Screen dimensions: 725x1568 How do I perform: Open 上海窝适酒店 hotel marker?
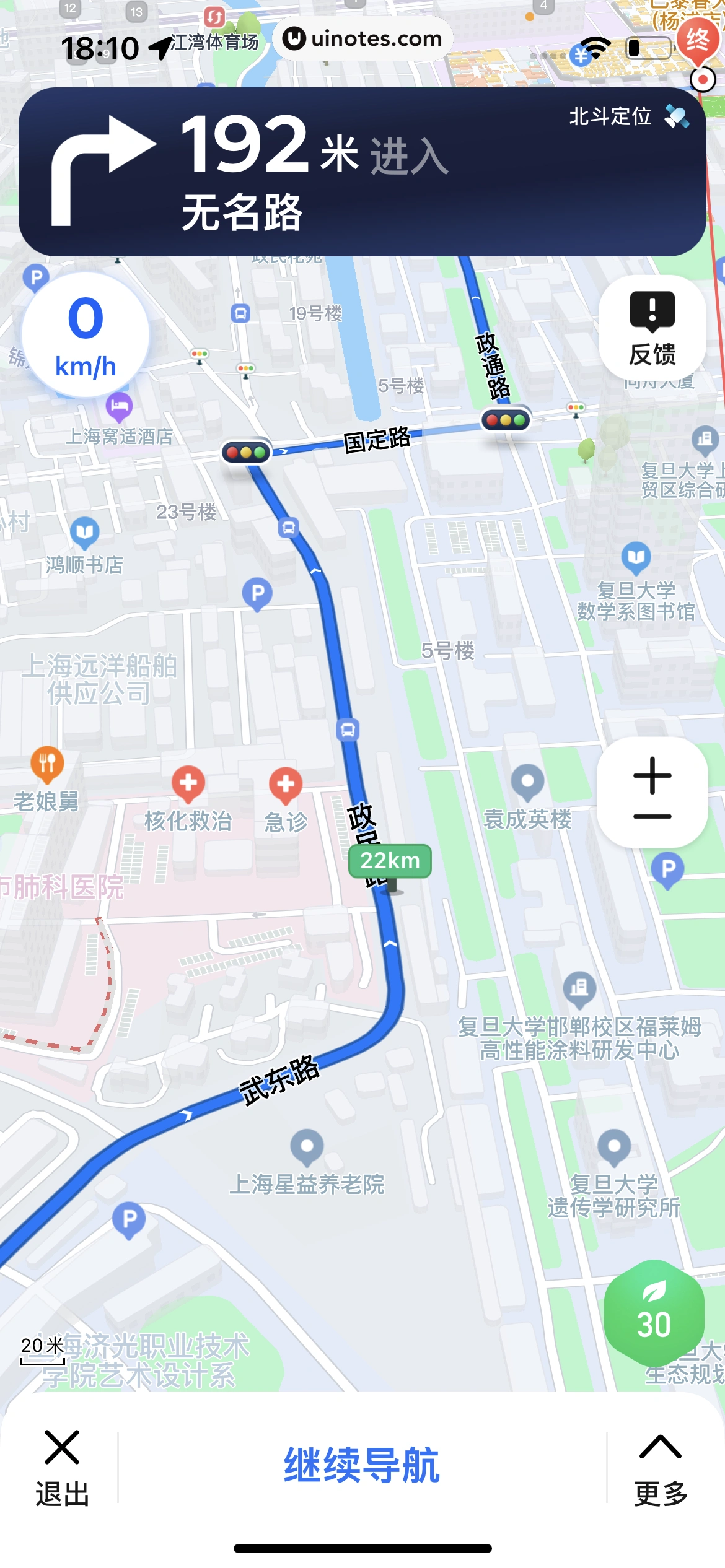click(x=119, y=407)
